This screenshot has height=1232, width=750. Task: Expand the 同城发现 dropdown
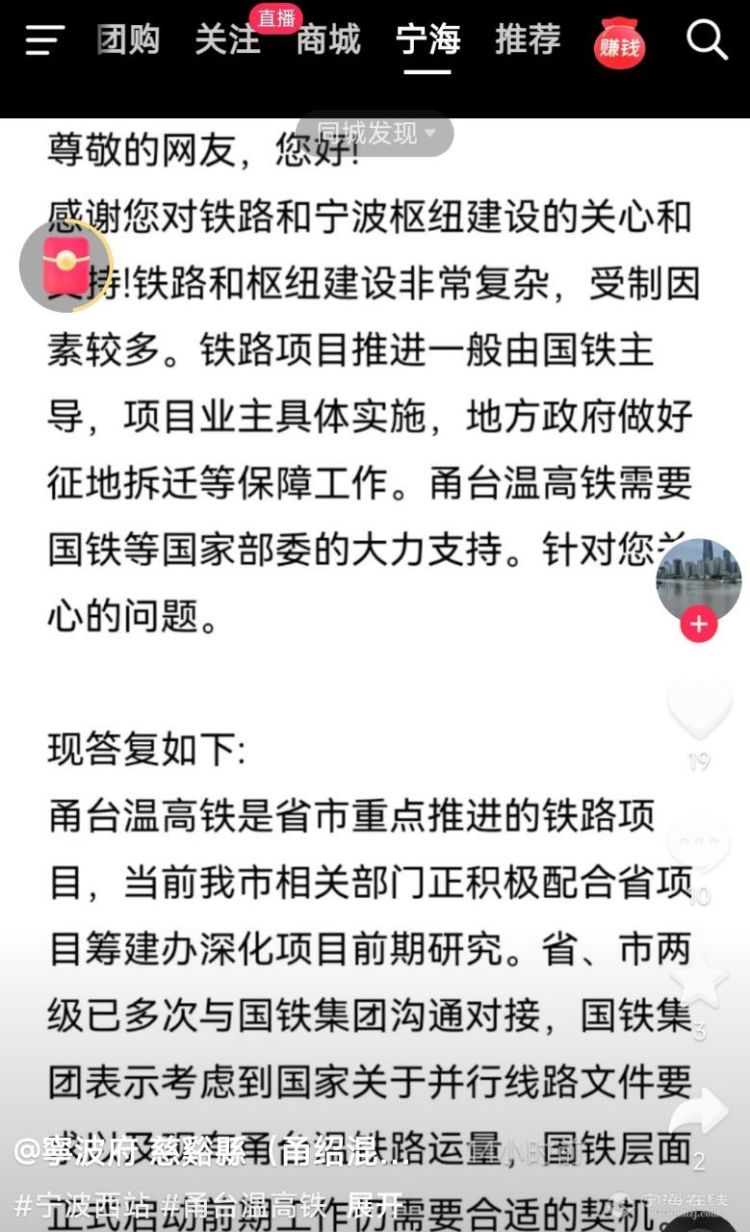(x=376, y=132)
